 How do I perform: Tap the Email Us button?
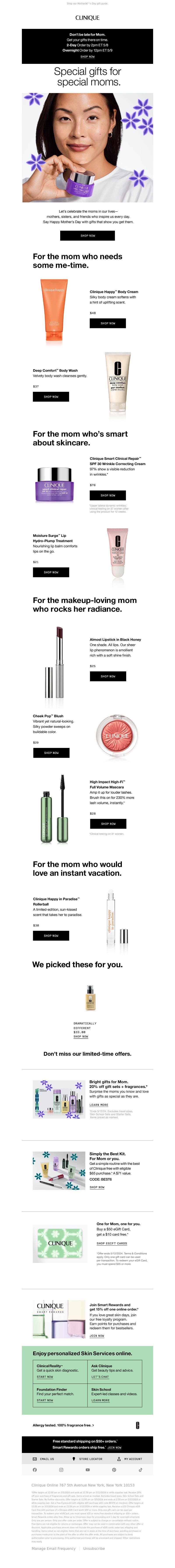pyautogui.click(x=44, y=1458)
